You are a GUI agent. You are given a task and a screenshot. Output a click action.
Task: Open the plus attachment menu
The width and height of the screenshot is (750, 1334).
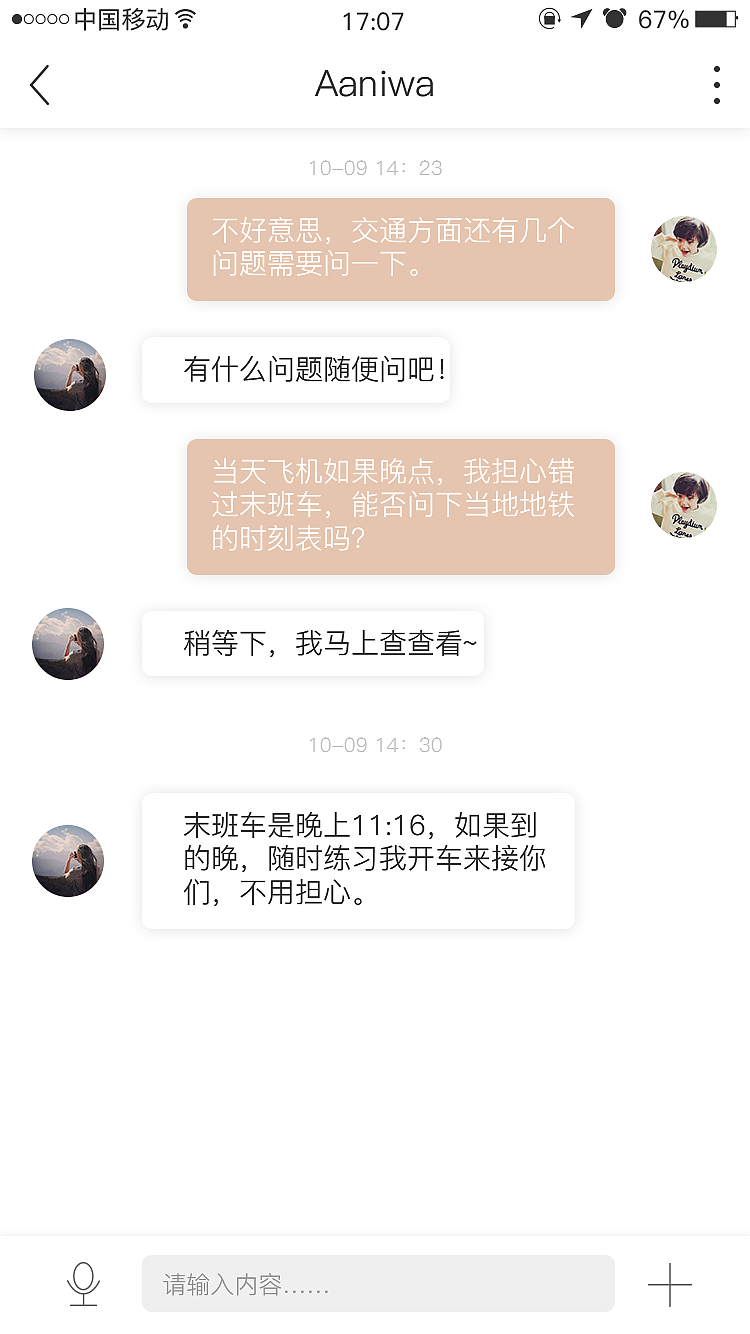click(669, 1284)
